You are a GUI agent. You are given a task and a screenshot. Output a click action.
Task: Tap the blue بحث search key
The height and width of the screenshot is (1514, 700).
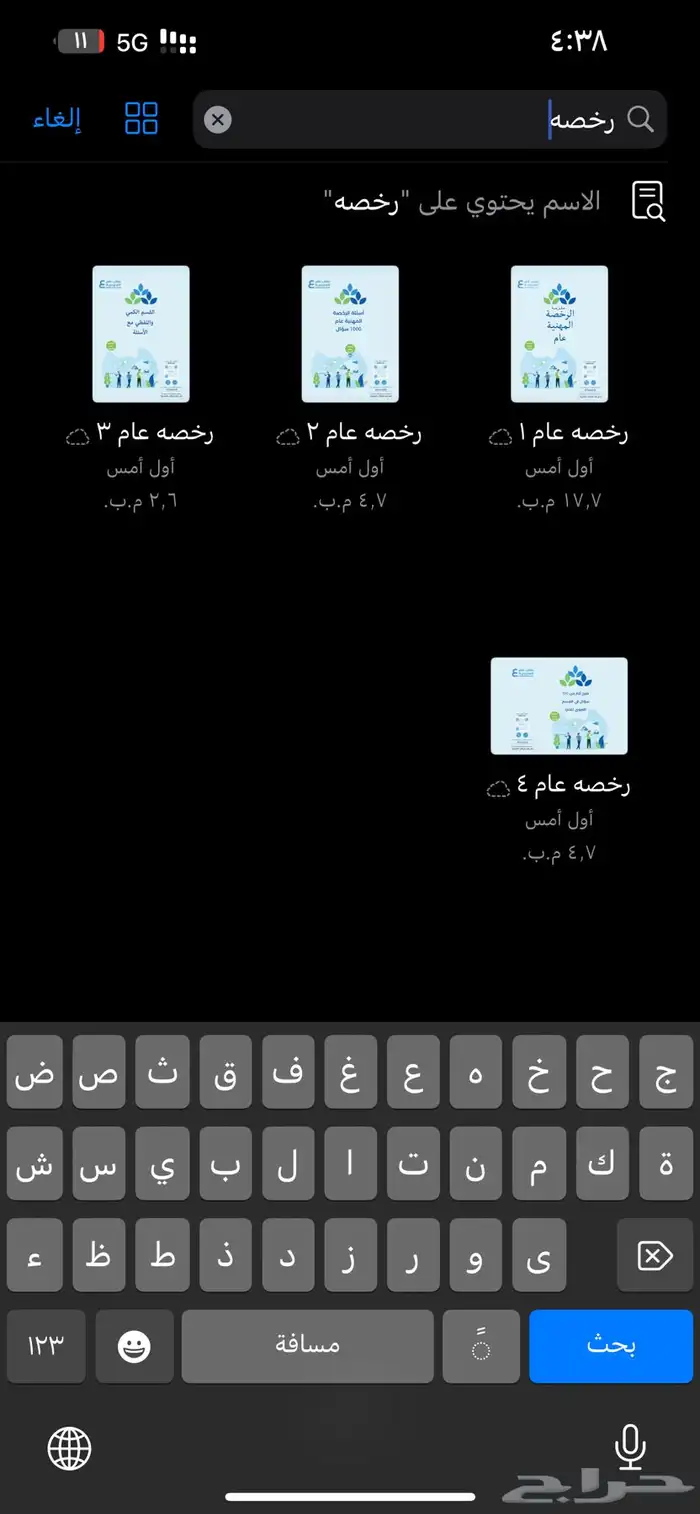[x=610, y=1346]
